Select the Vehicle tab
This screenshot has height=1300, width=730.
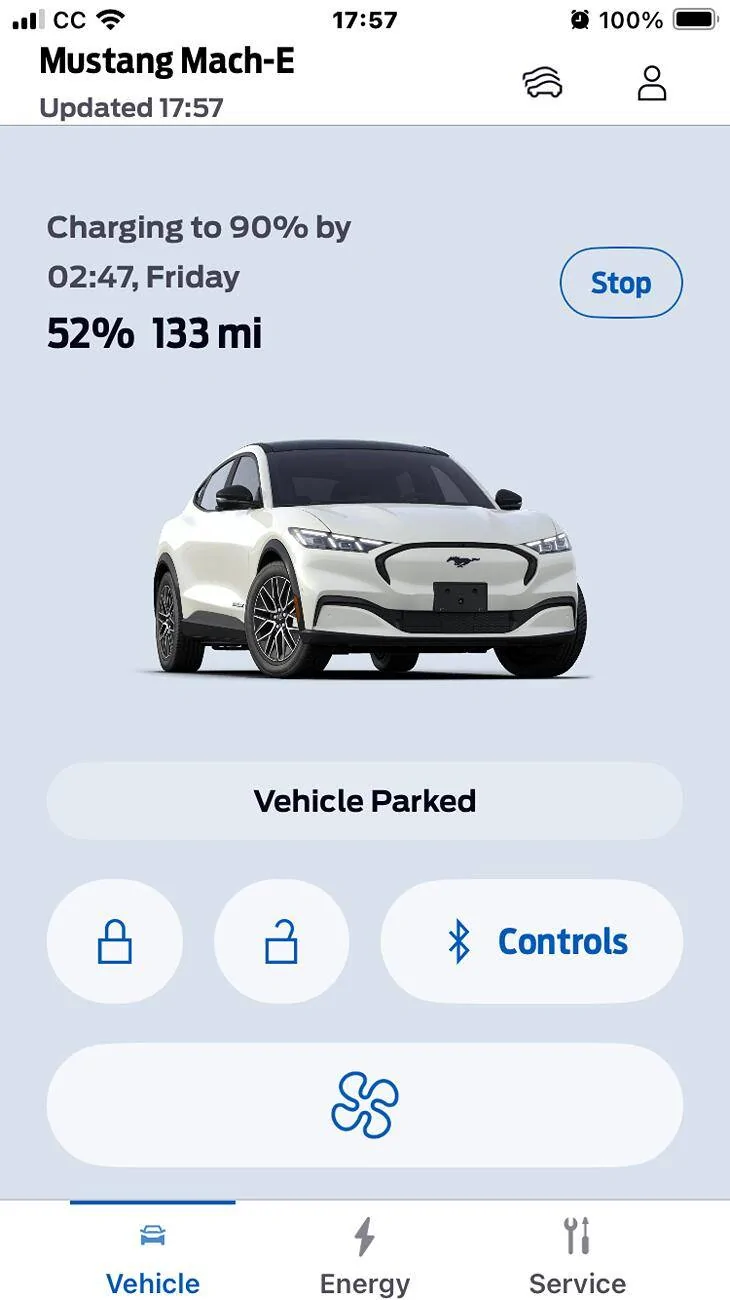point(153,1255)
